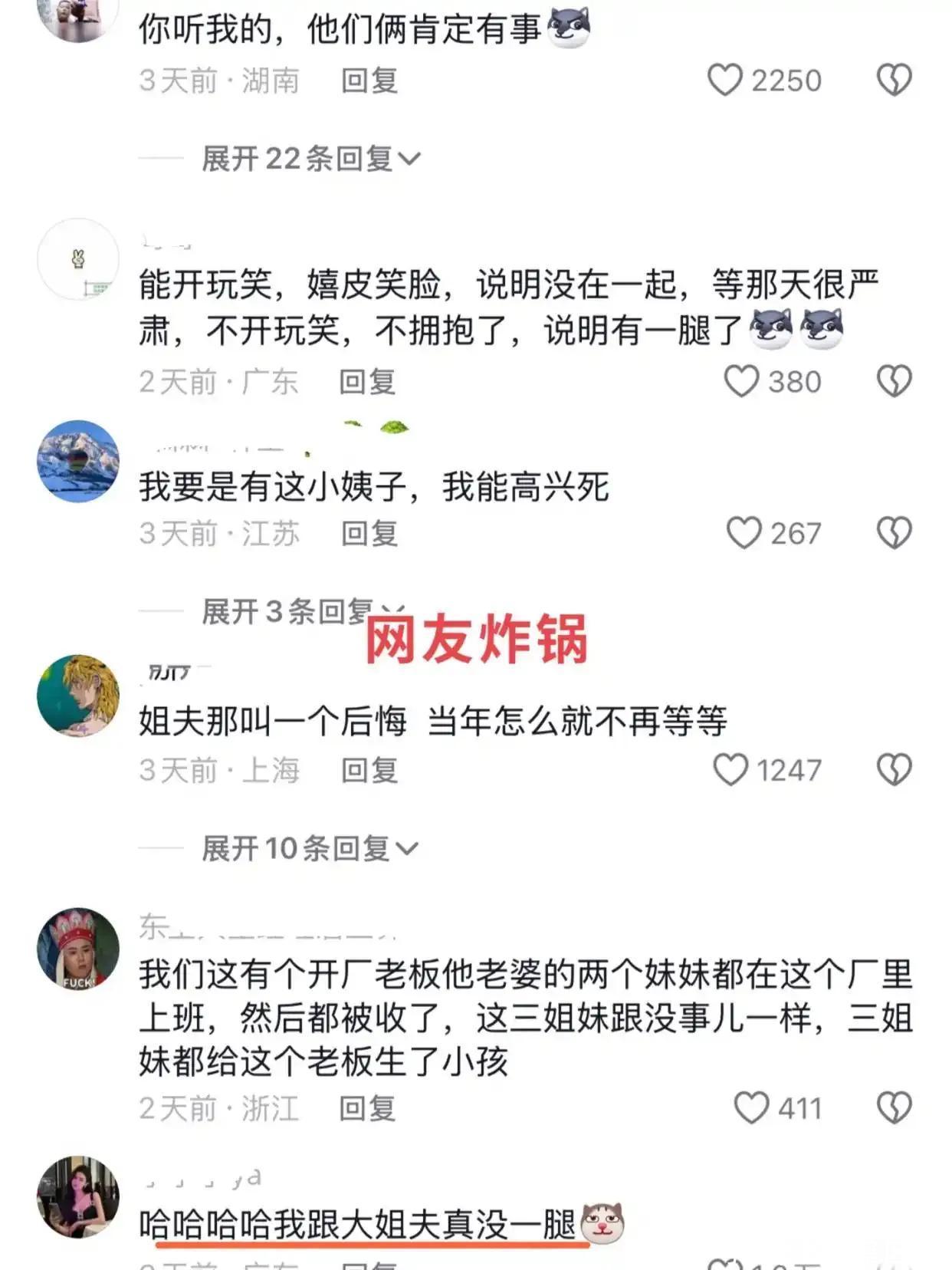Like the Guangdong comment with 380 likes

coord(741,381)
